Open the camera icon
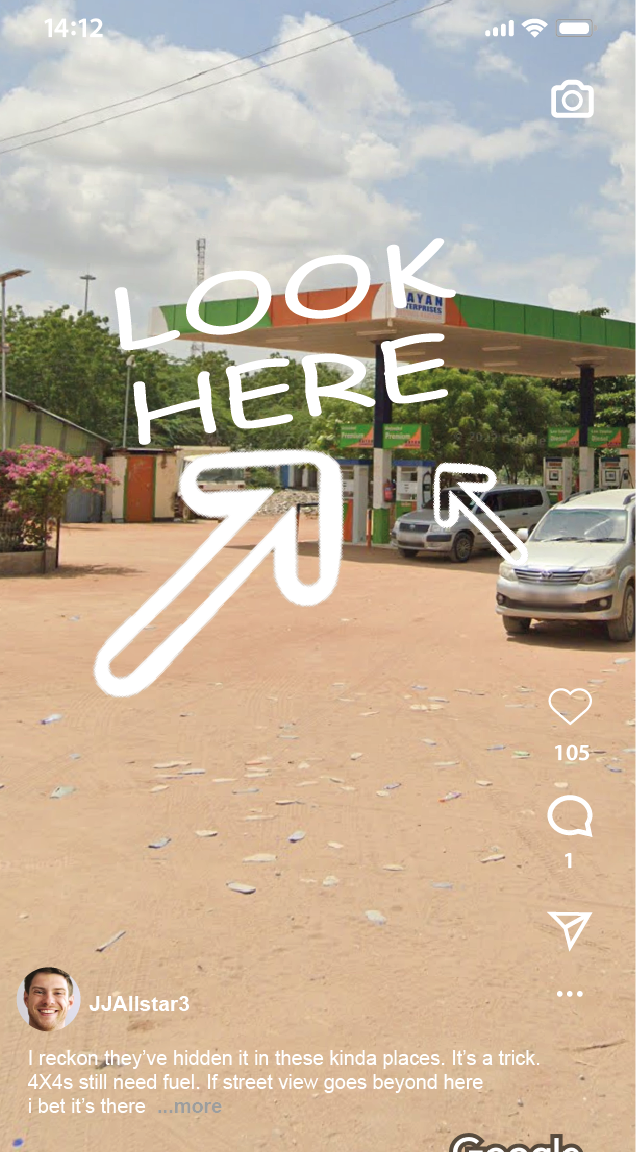637x1154 pixels. 572,100
